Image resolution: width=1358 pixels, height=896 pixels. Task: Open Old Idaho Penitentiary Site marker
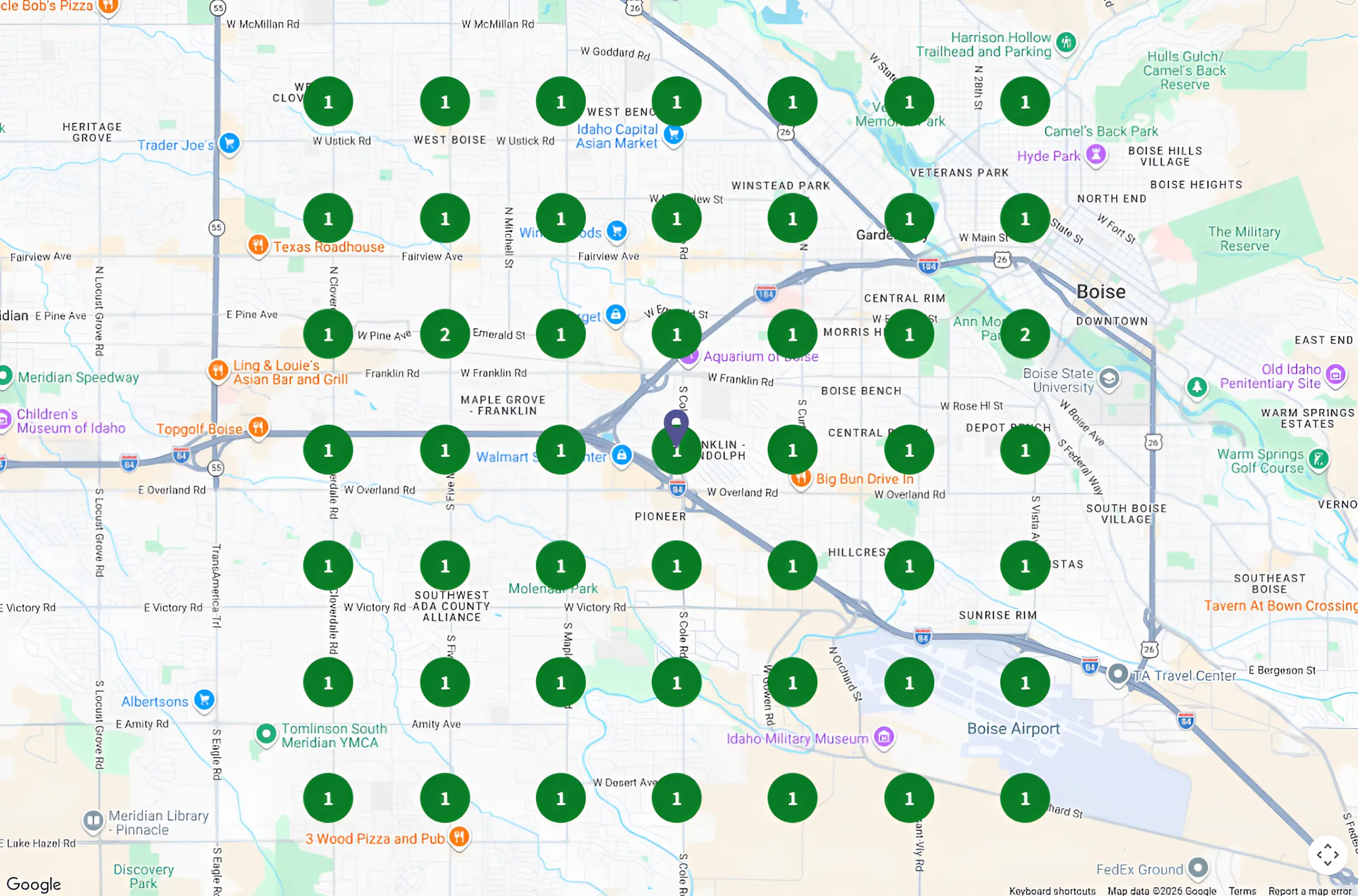pyautogui.click(x=1336, y=375)
